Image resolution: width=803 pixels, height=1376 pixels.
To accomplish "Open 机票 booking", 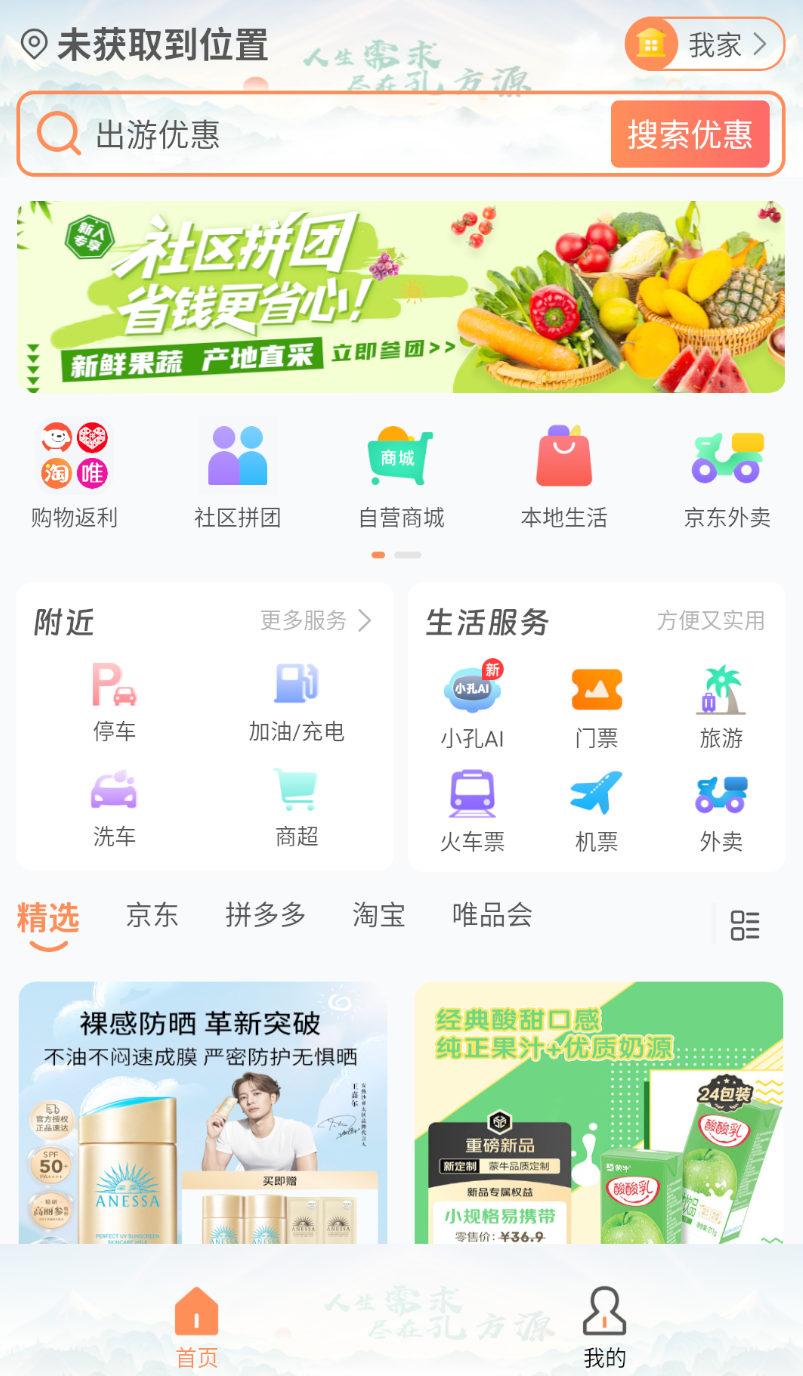I will point(596,810).
